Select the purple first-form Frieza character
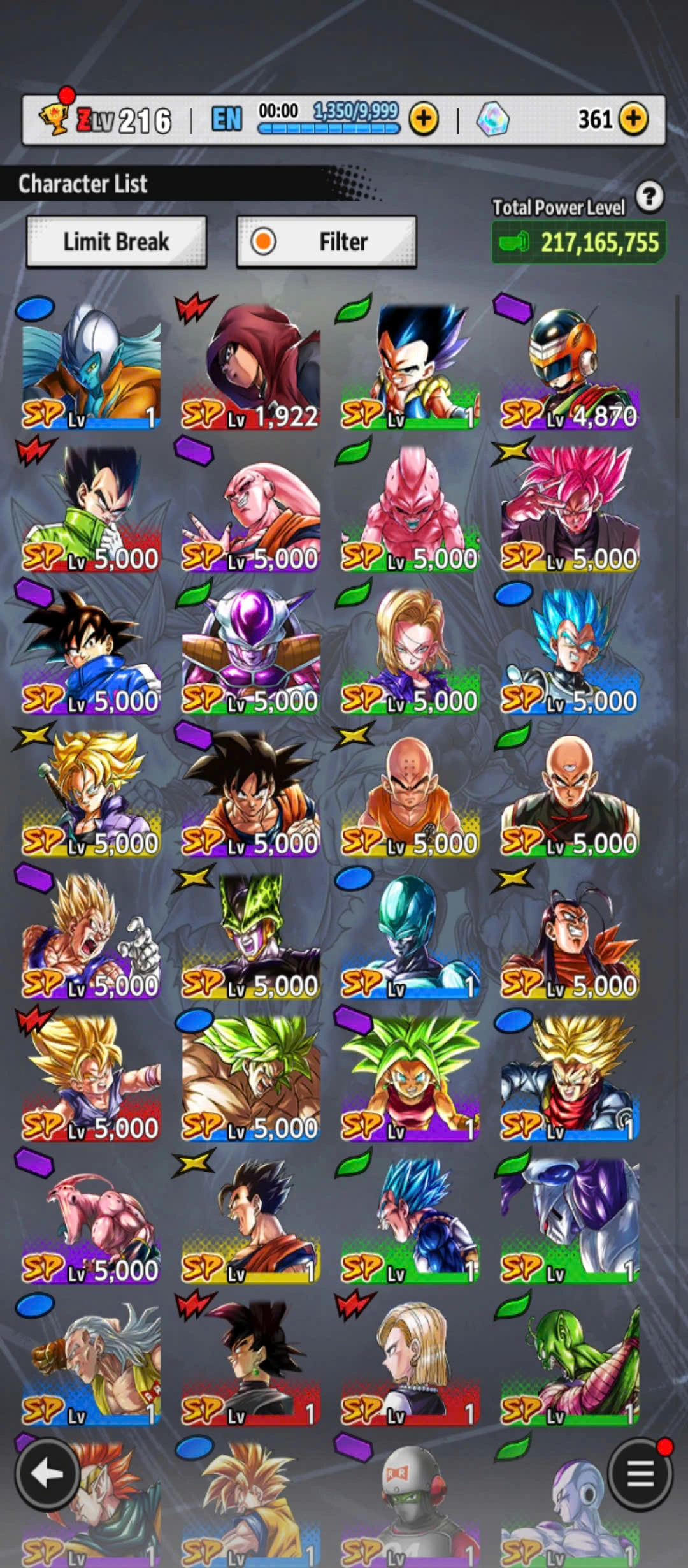Viewport: 688px width, 1568px height. [x=250, y=651]
